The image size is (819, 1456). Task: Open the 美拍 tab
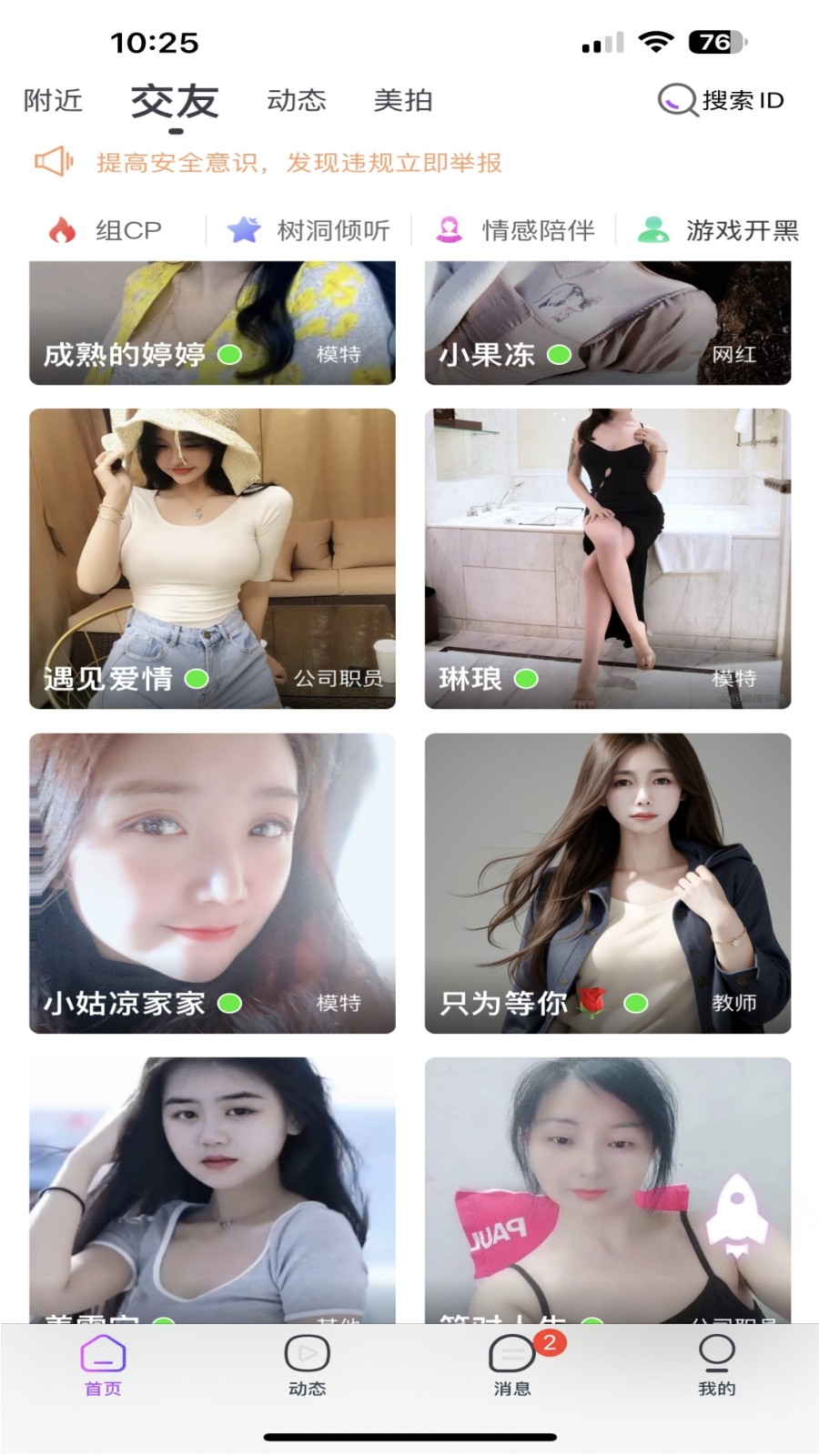[404, 100]
